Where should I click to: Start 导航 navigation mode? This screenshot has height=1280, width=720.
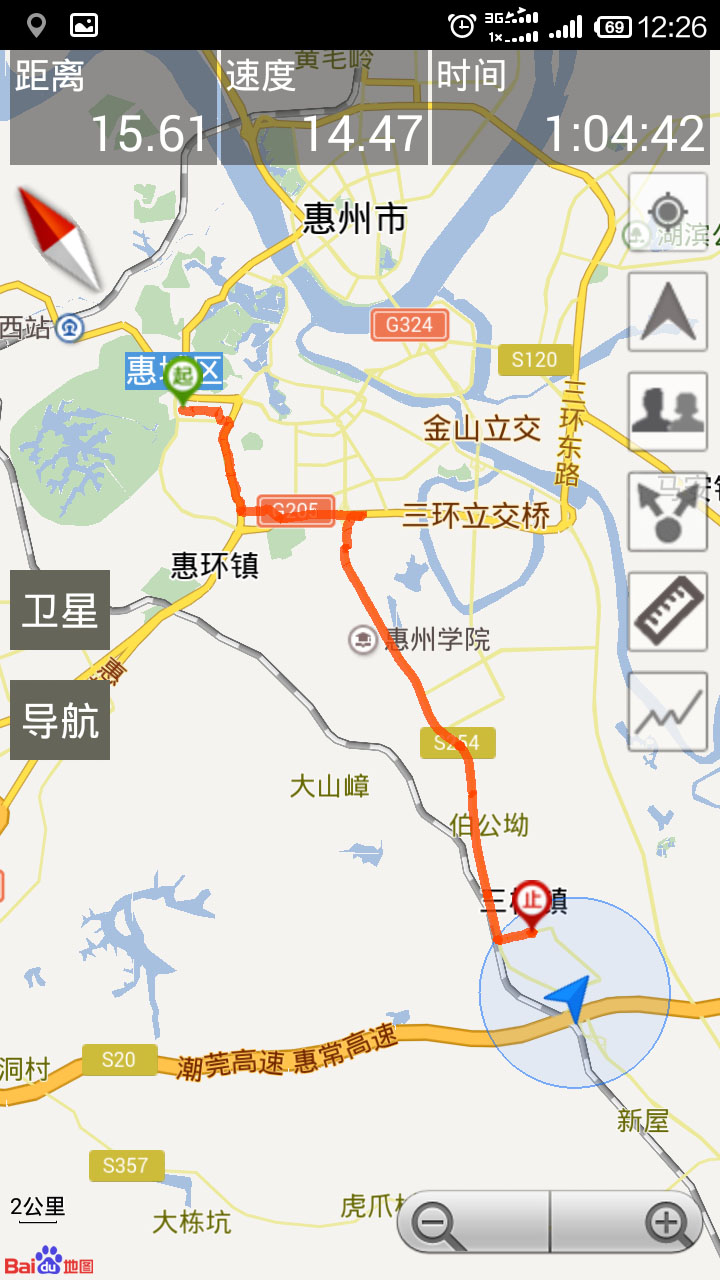60,720
